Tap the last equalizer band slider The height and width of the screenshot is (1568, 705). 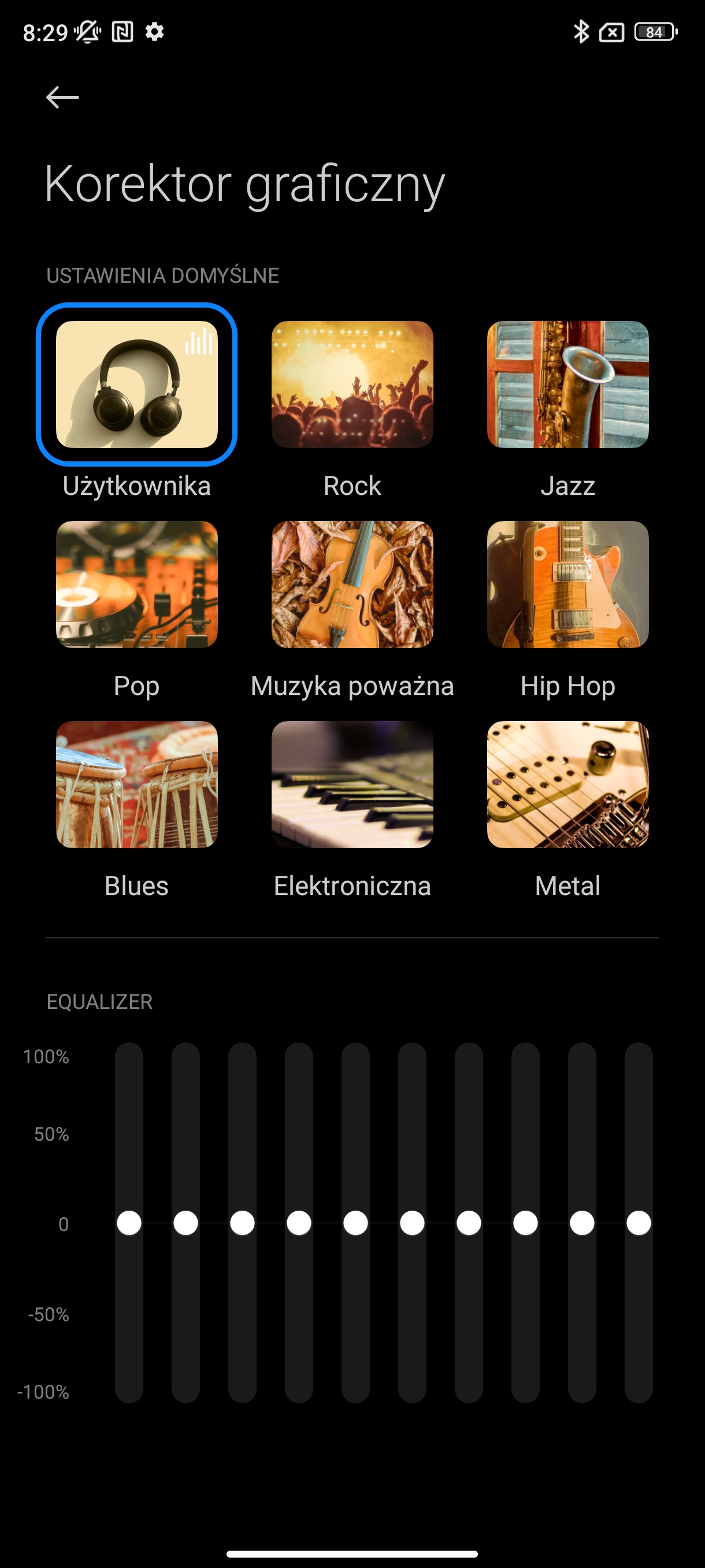(638, 1223)
